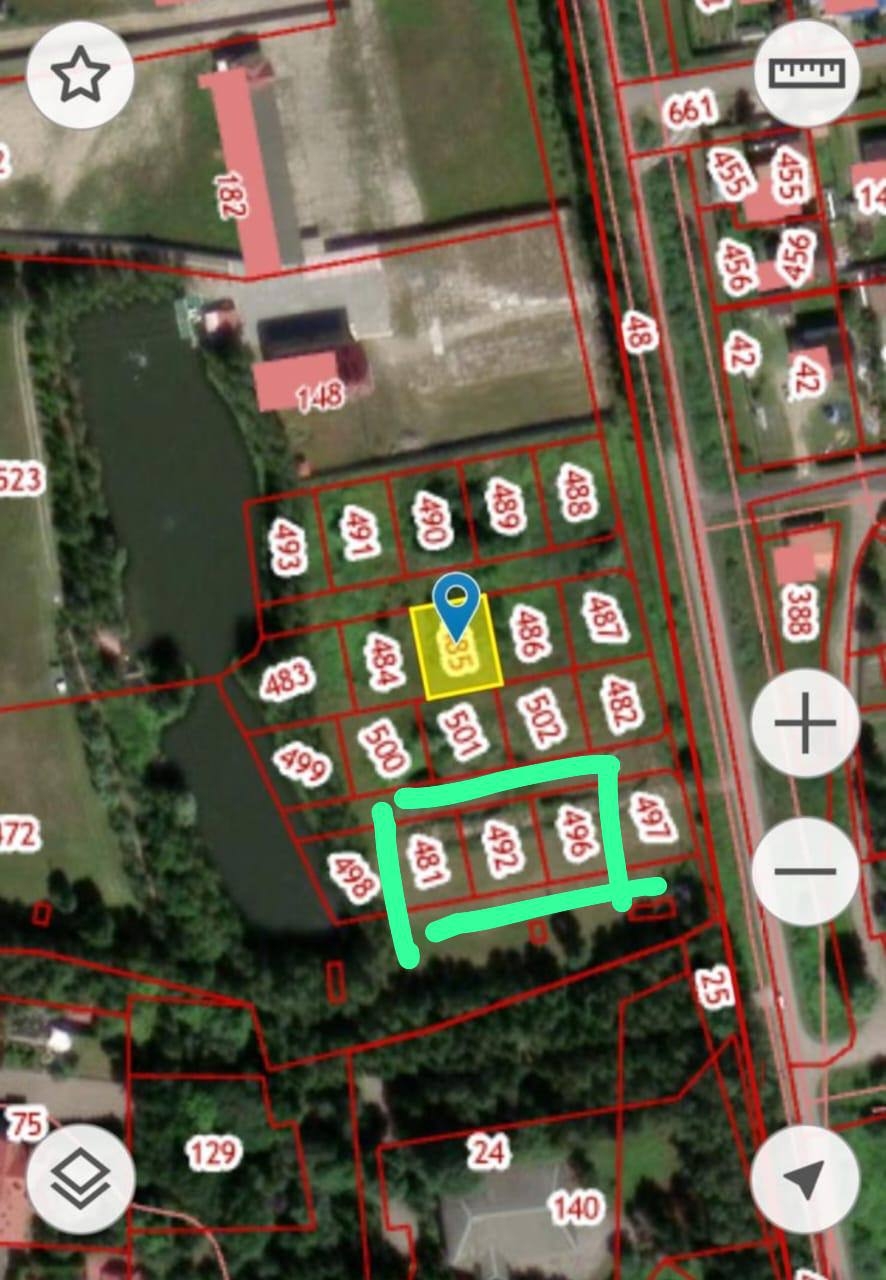Open the map layers selector
The width and height of the screenshot is (886, 1280).
pyautogui.click(x=81, y=1178)
